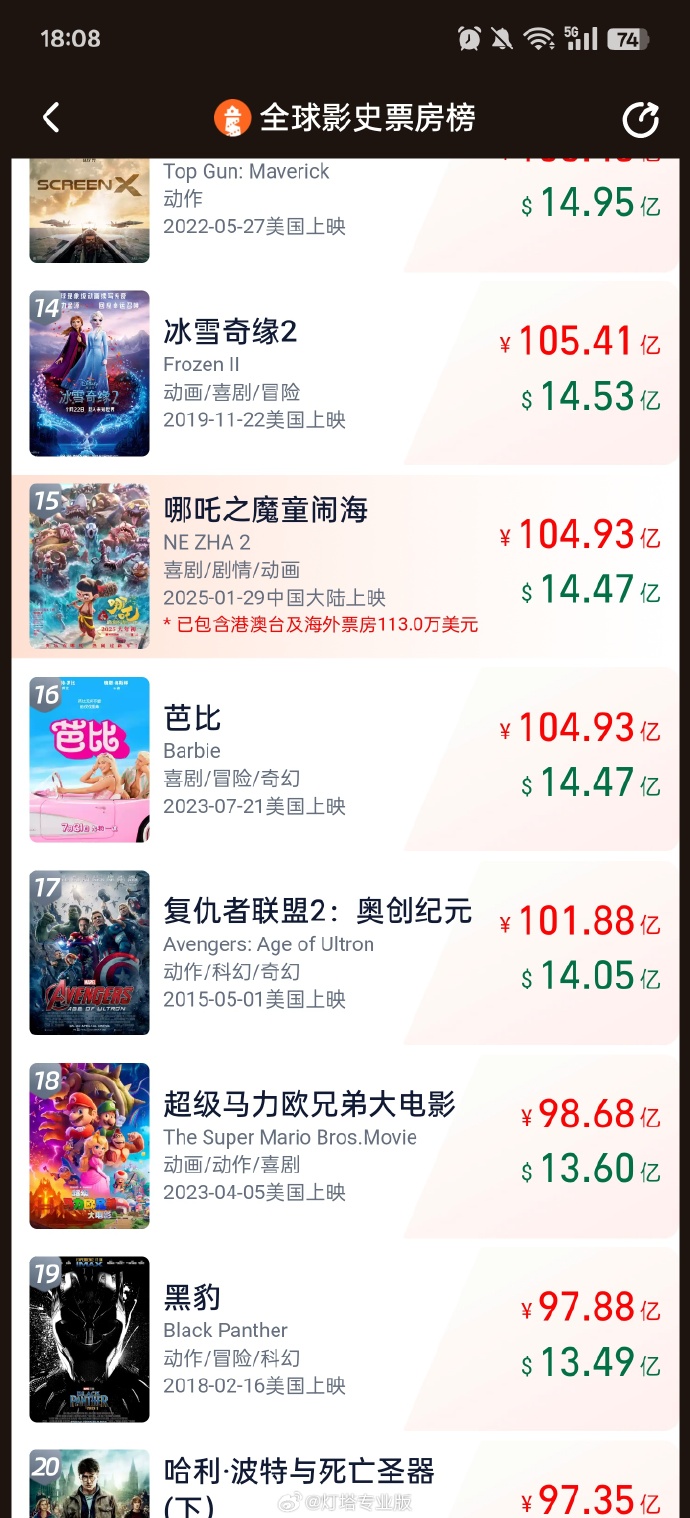Go back using the top-left arrow
The image size is (690, 1518).
pos(51,118)
